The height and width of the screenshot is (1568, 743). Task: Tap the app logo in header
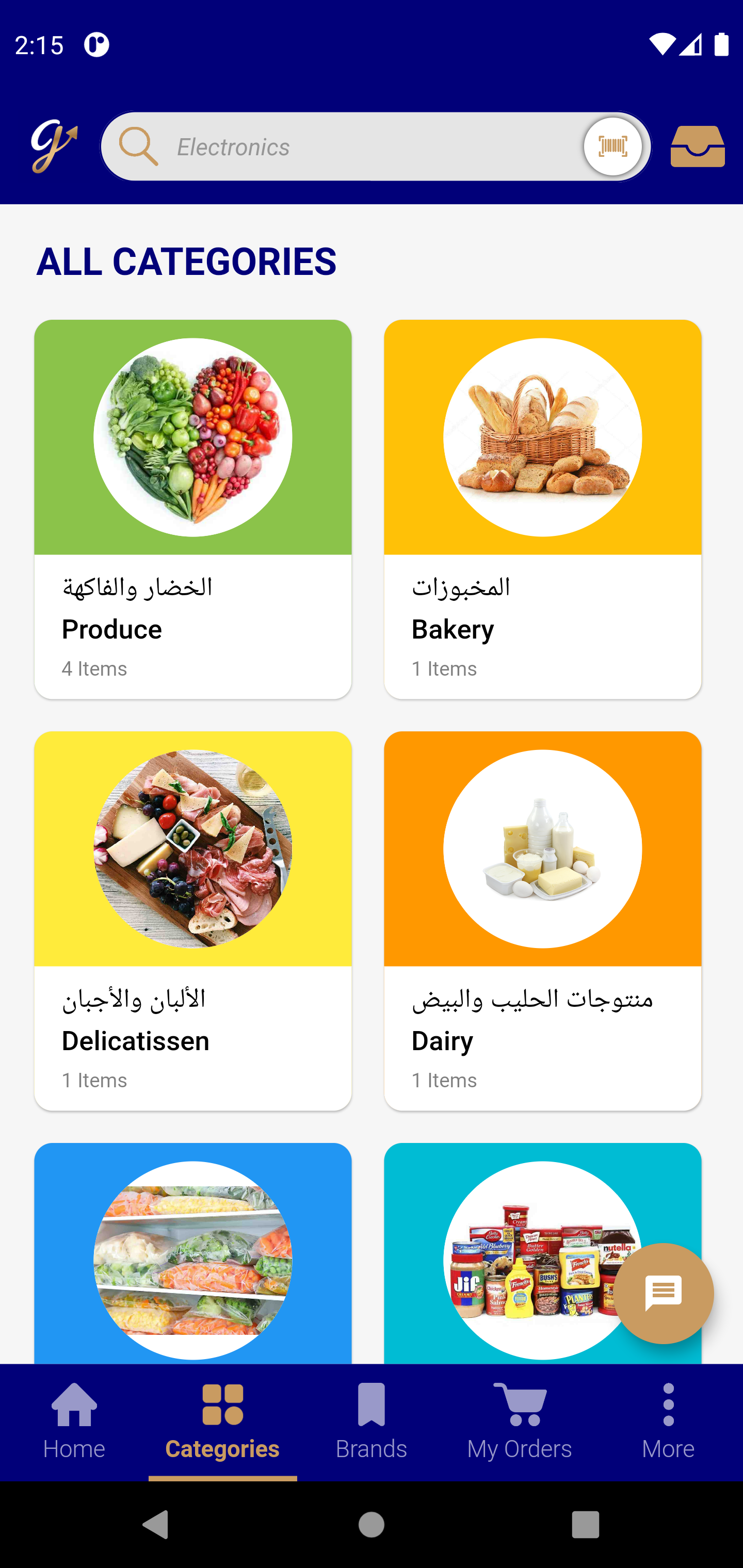click(x=54, y=146)
